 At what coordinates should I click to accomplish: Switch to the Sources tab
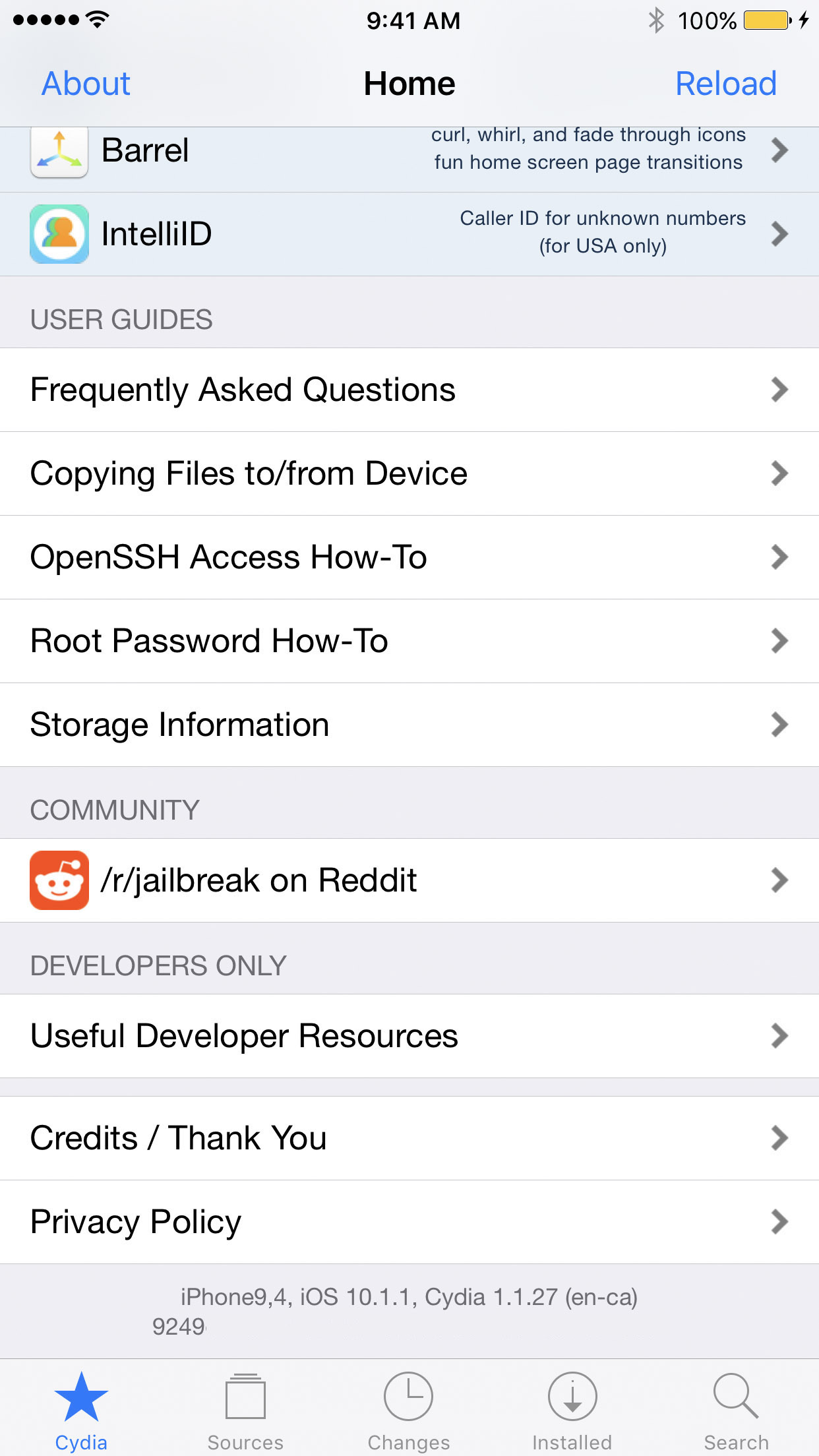click(245, 1408)
